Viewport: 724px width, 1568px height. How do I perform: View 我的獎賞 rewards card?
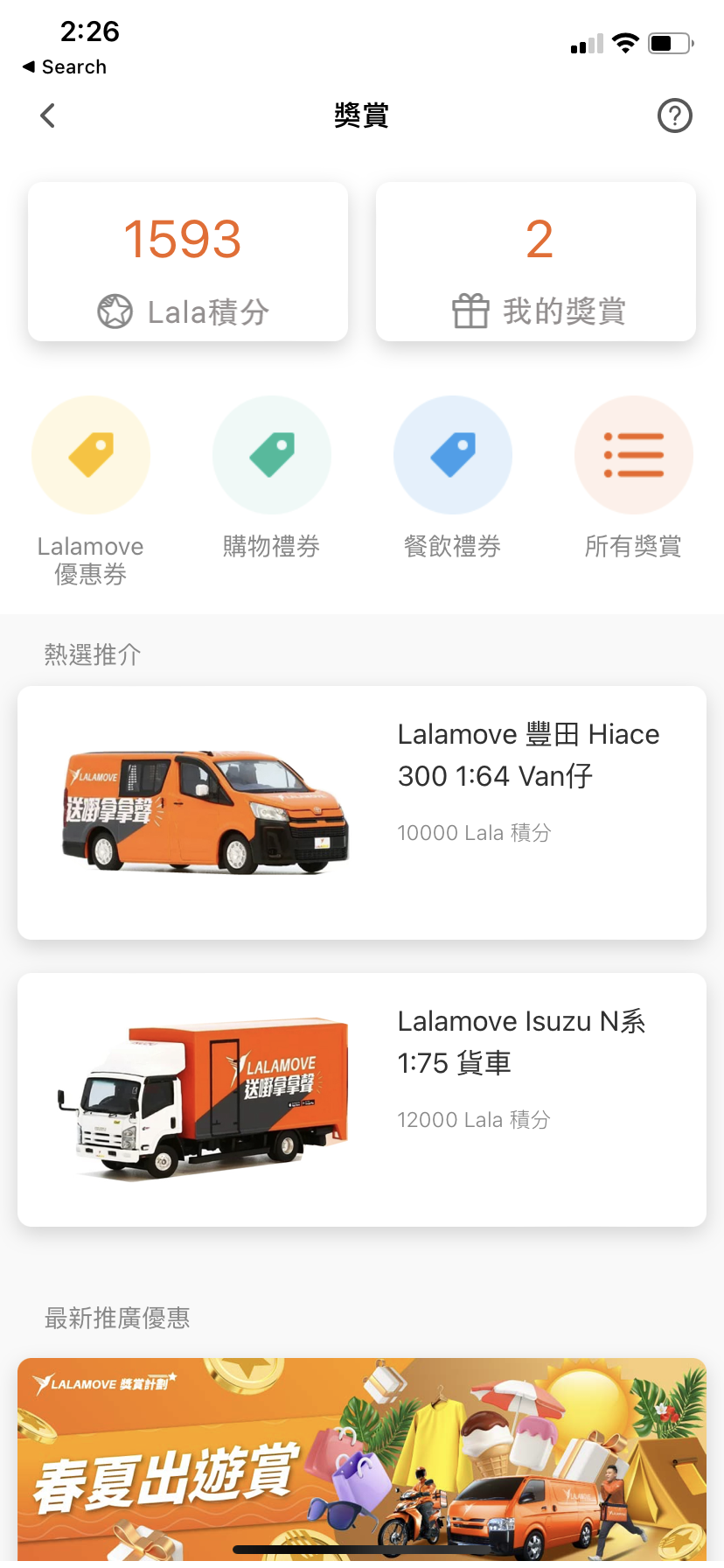click(536, 262)
